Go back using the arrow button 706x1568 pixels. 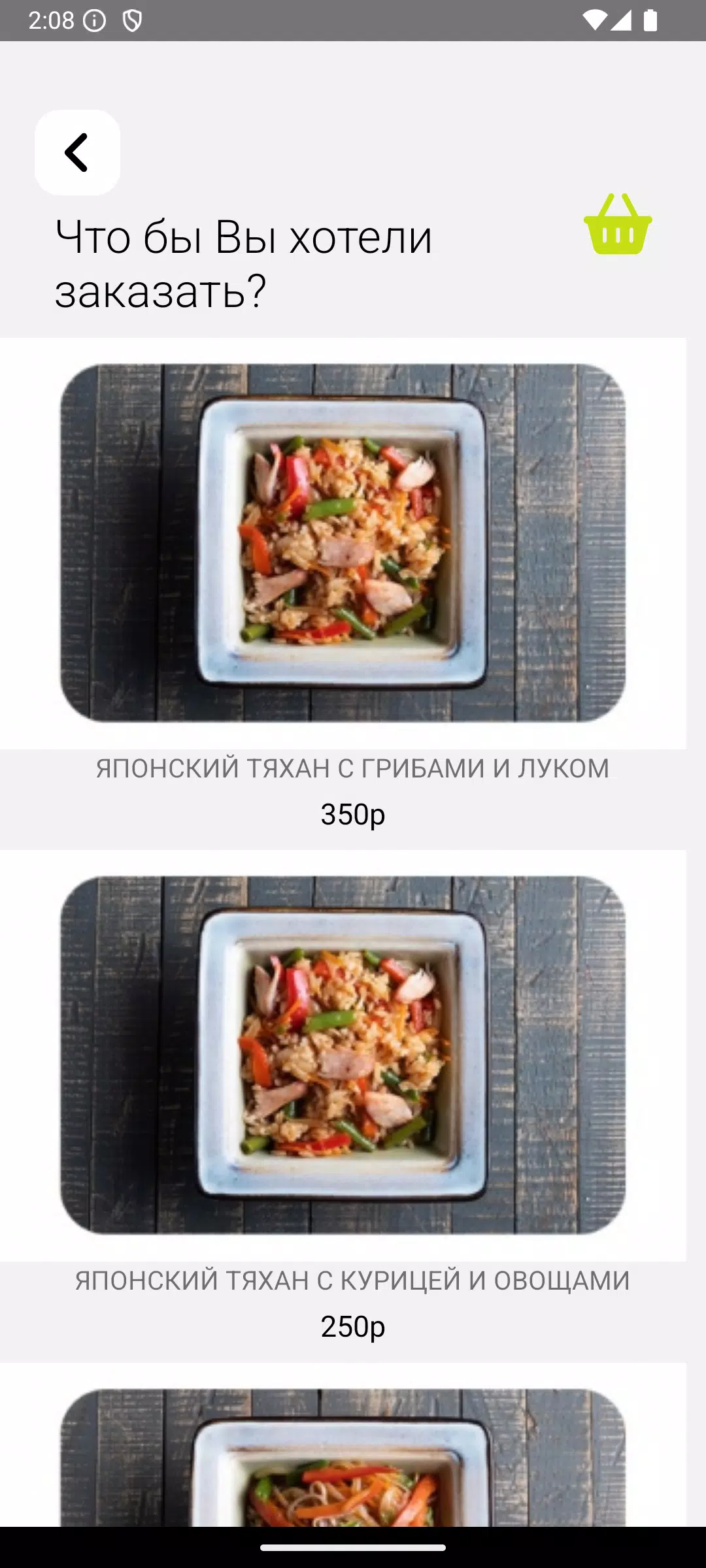77,152
